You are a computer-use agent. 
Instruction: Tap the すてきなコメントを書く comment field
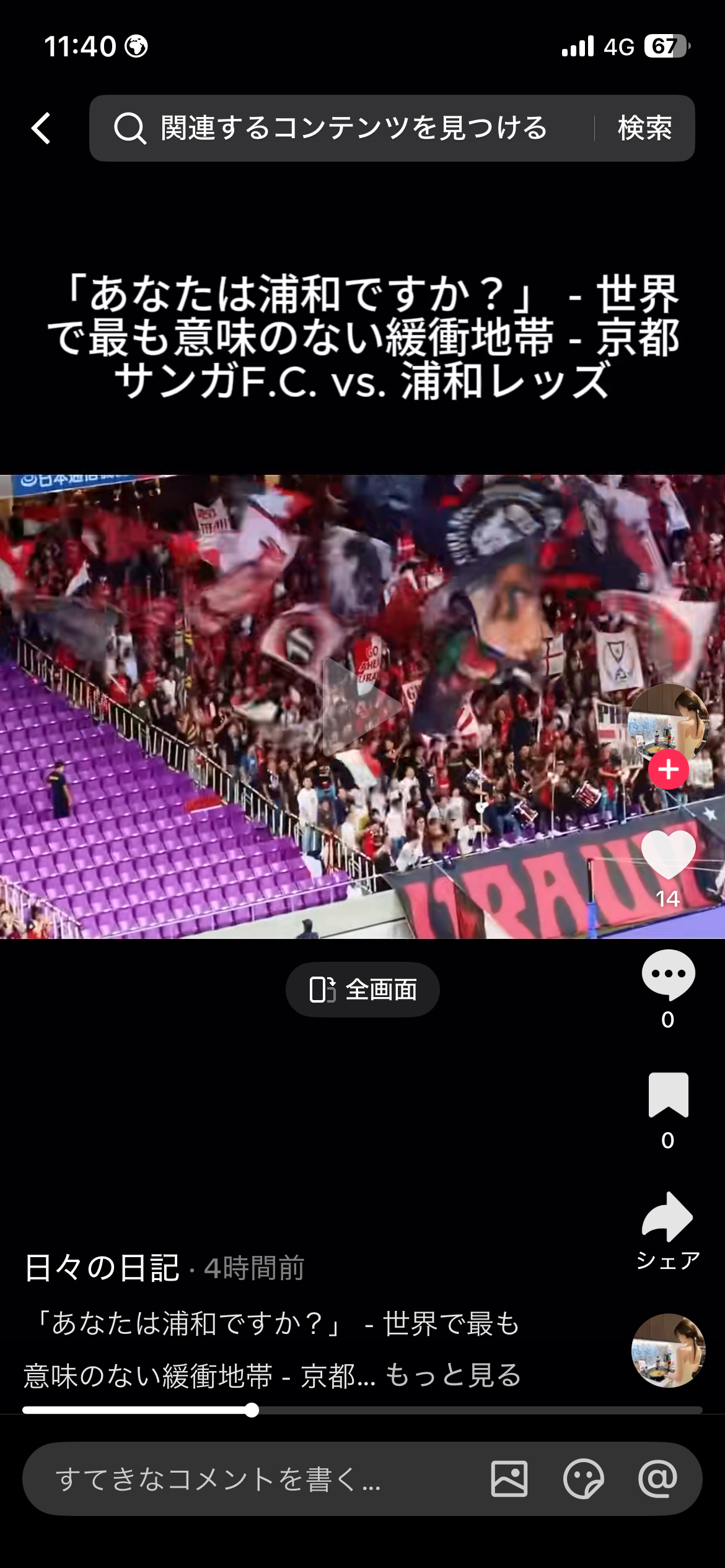coord(248,1479)
